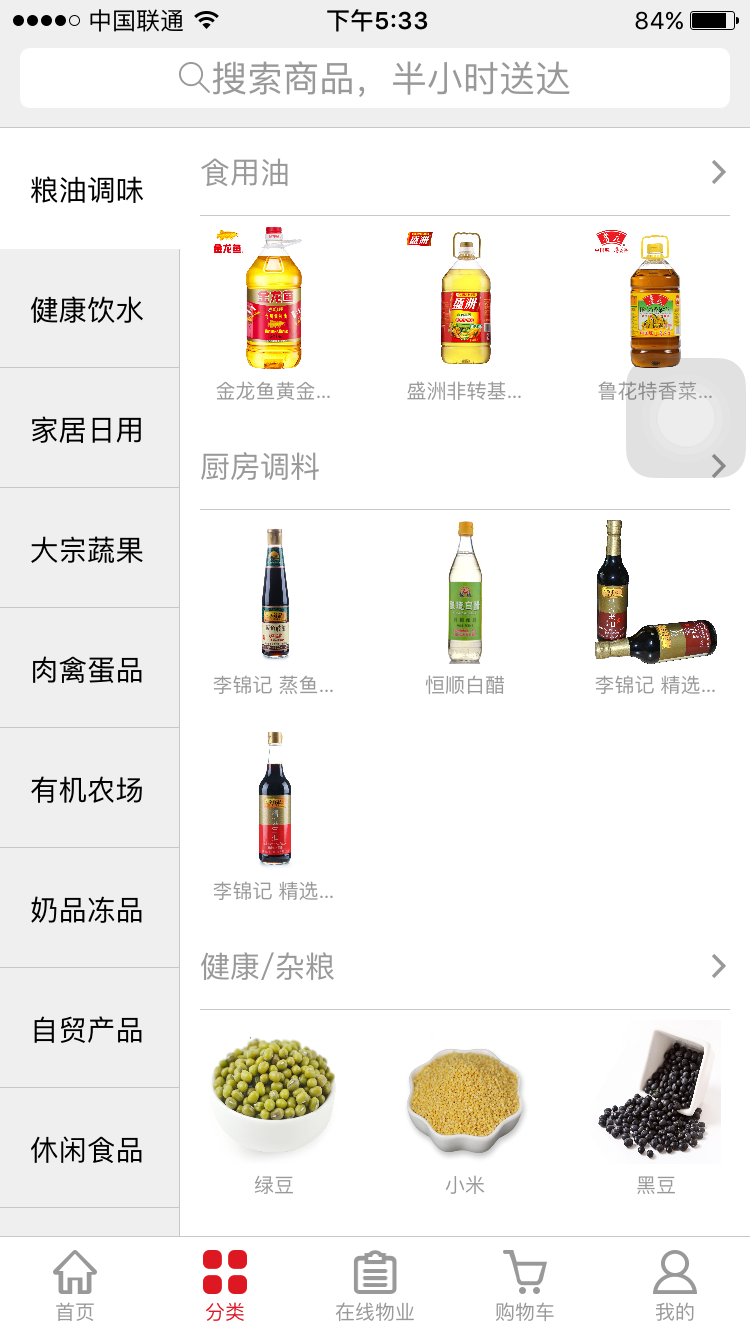Open the 搜索商品 search box

(x=375, y=78)
